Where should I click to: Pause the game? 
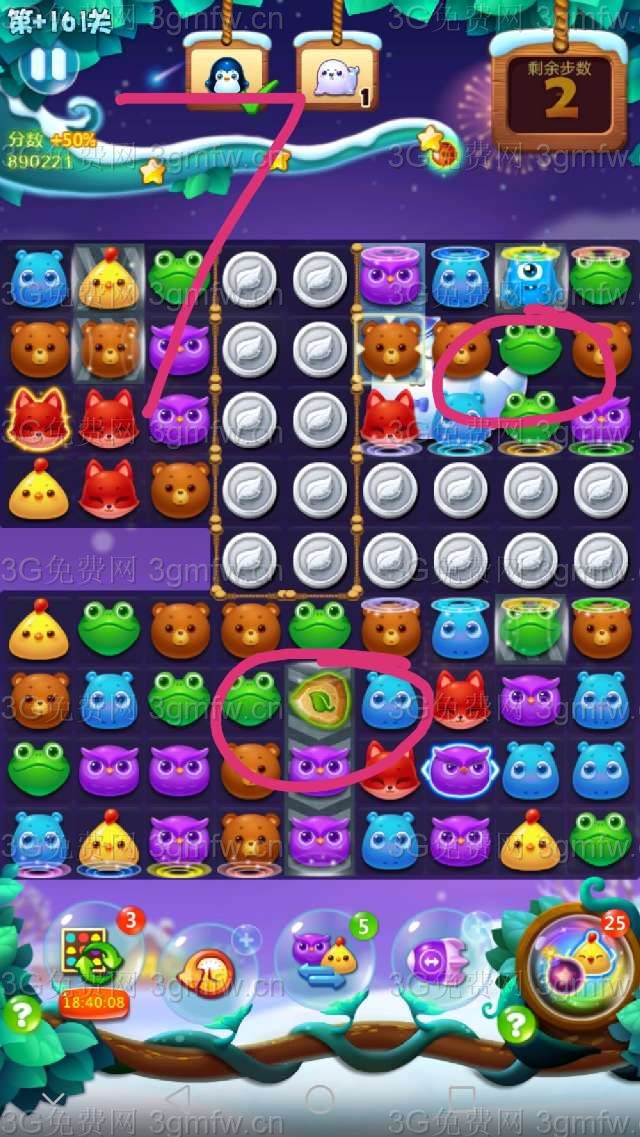[x=47, y=64]
